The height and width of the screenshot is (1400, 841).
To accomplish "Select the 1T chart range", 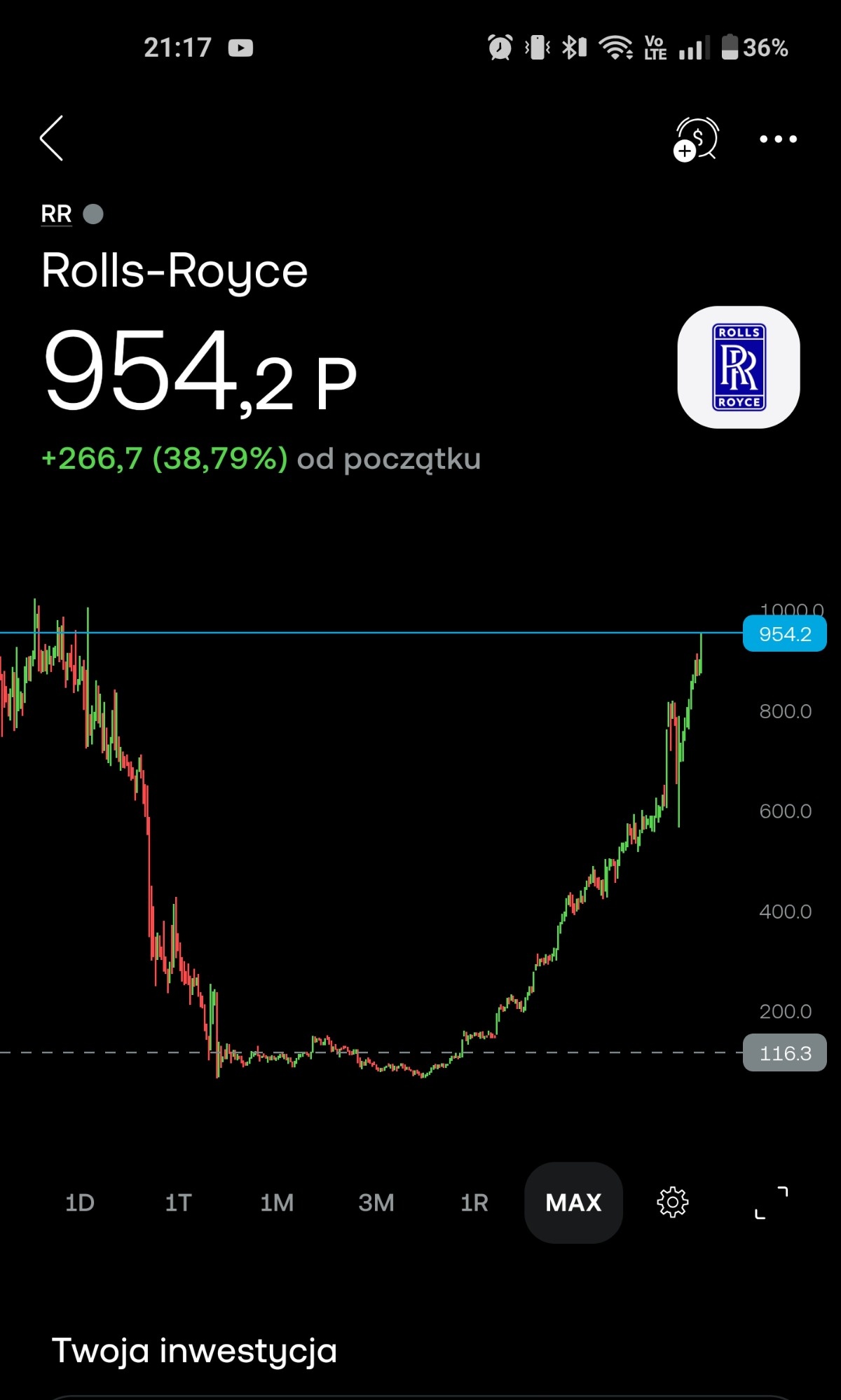I will pos(178,1202).
